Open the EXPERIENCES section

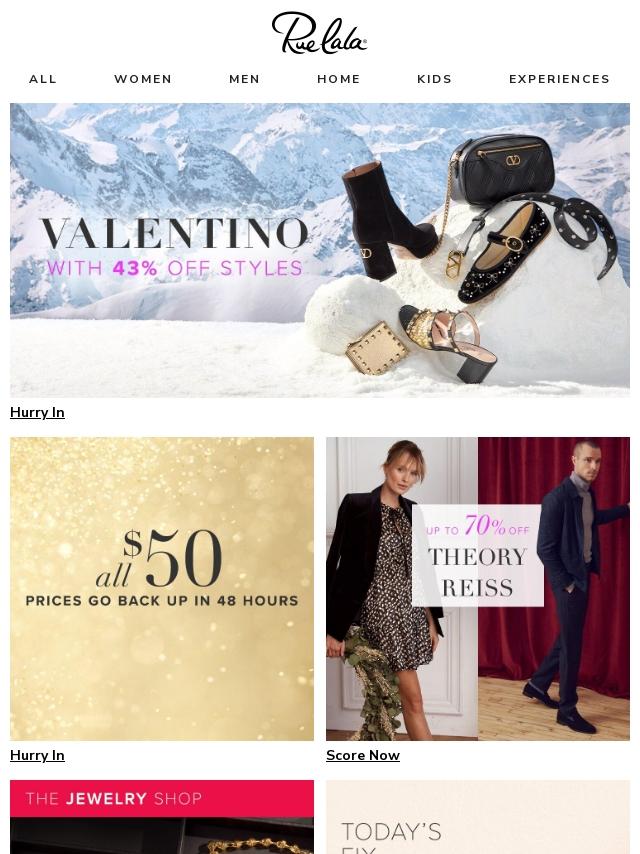(559, 79)
